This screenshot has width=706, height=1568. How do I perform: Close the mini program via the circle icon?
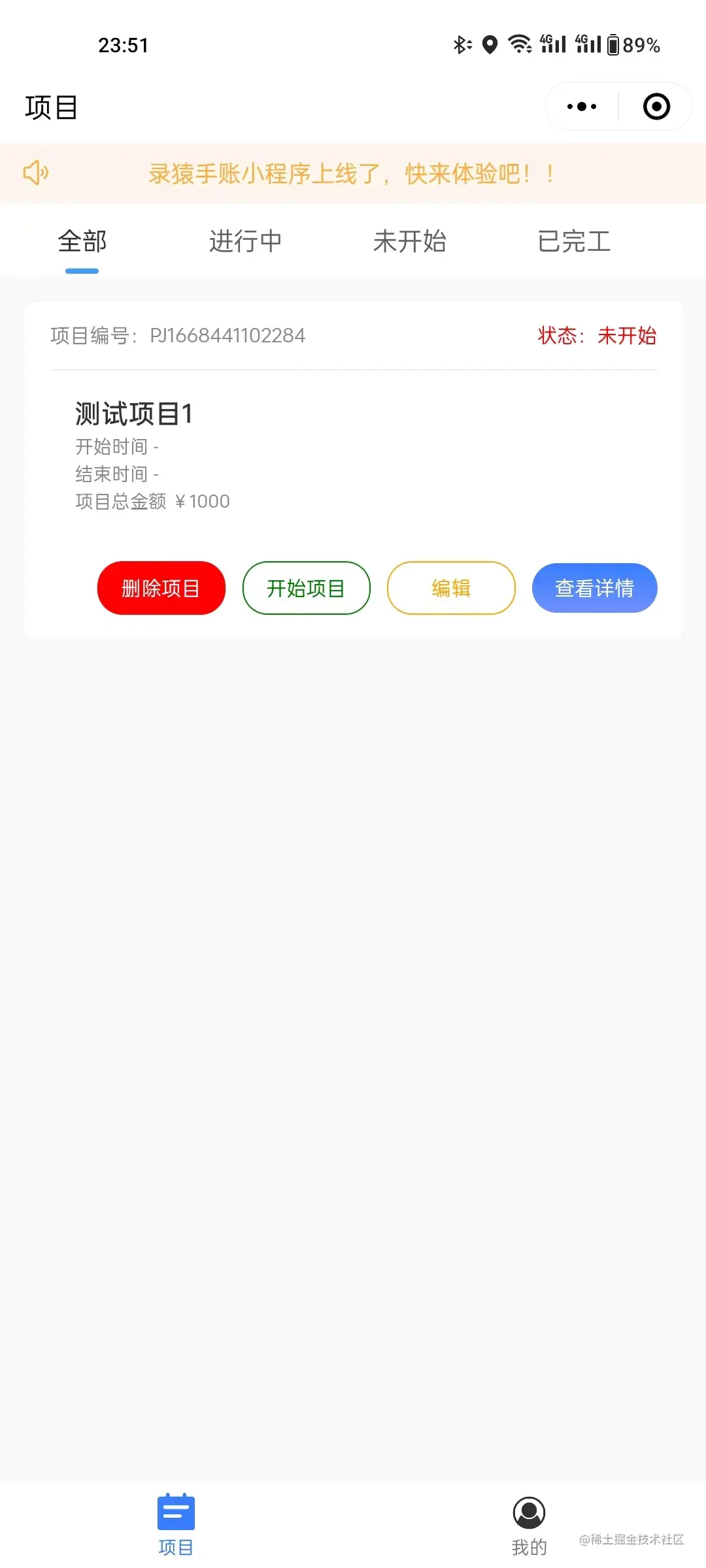[656, 106]
